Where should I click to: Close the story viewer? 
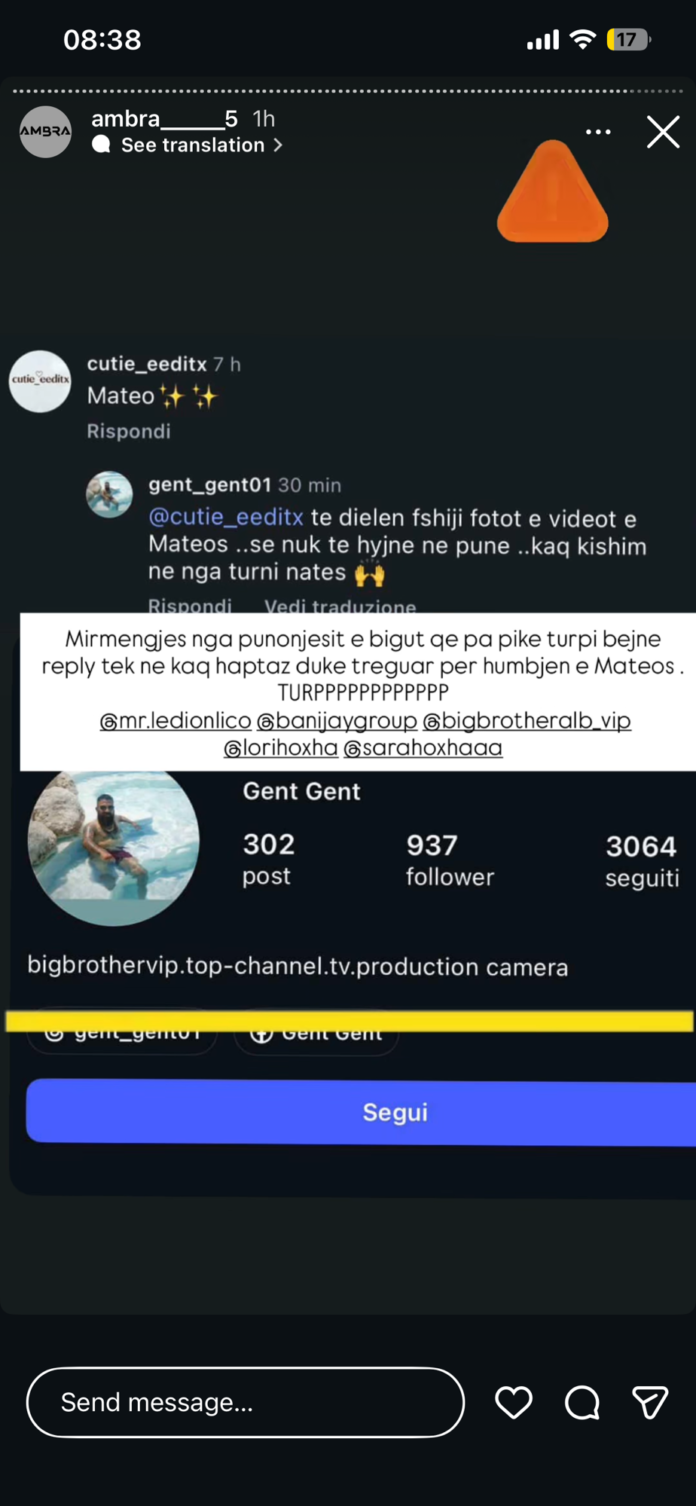(662, 132)
